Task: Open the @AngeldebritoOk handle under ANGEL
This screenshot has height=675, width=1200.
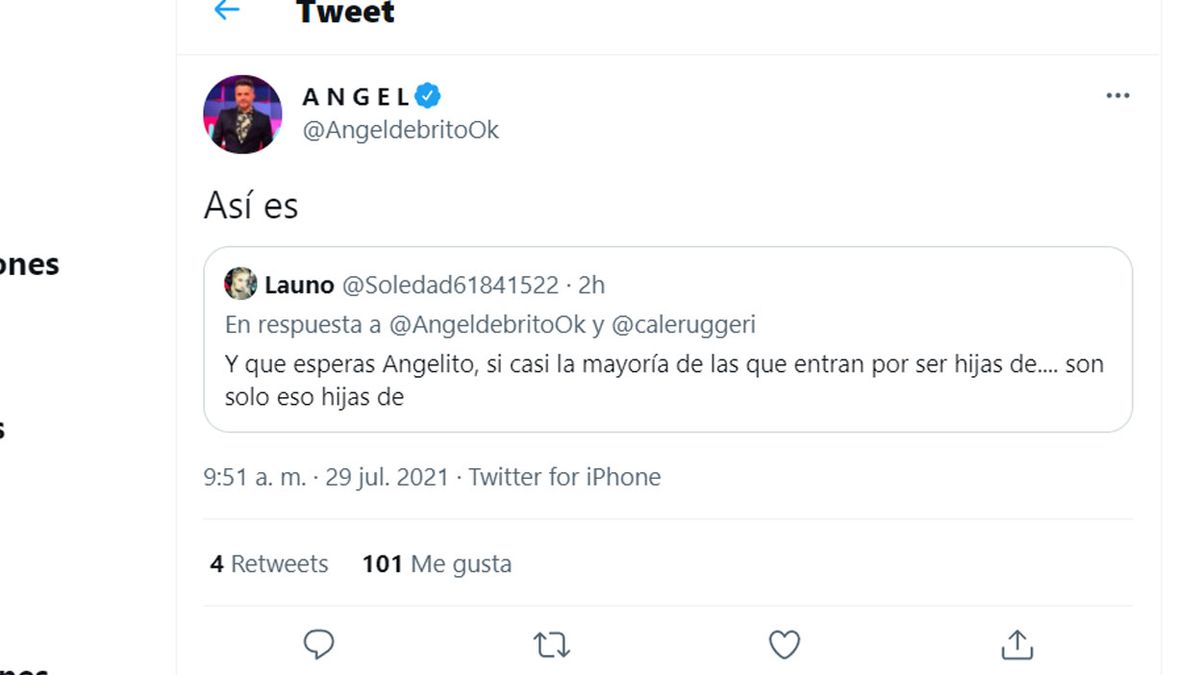Action: click(400, 130)
